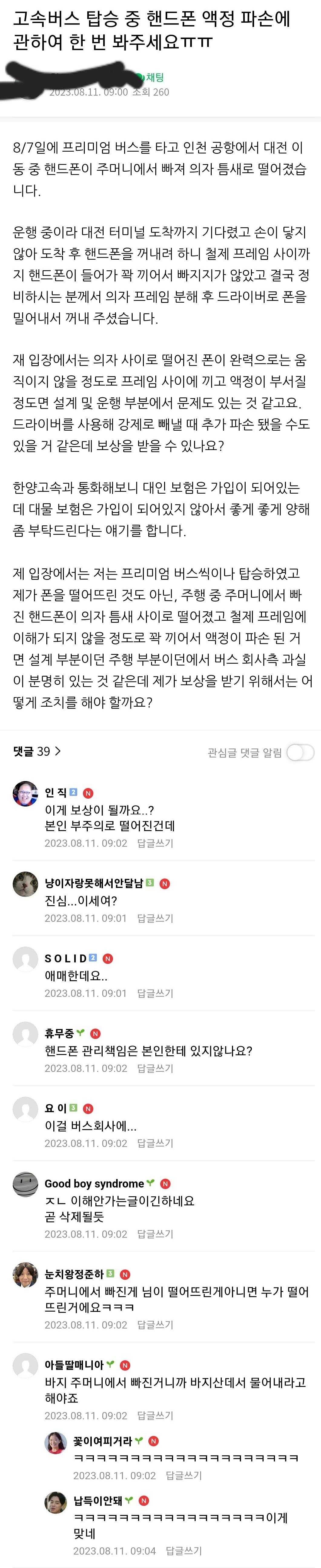Reply to 납득이안돼's comment
Screen dimensions: 321x1568
(x=183, y=1550)
